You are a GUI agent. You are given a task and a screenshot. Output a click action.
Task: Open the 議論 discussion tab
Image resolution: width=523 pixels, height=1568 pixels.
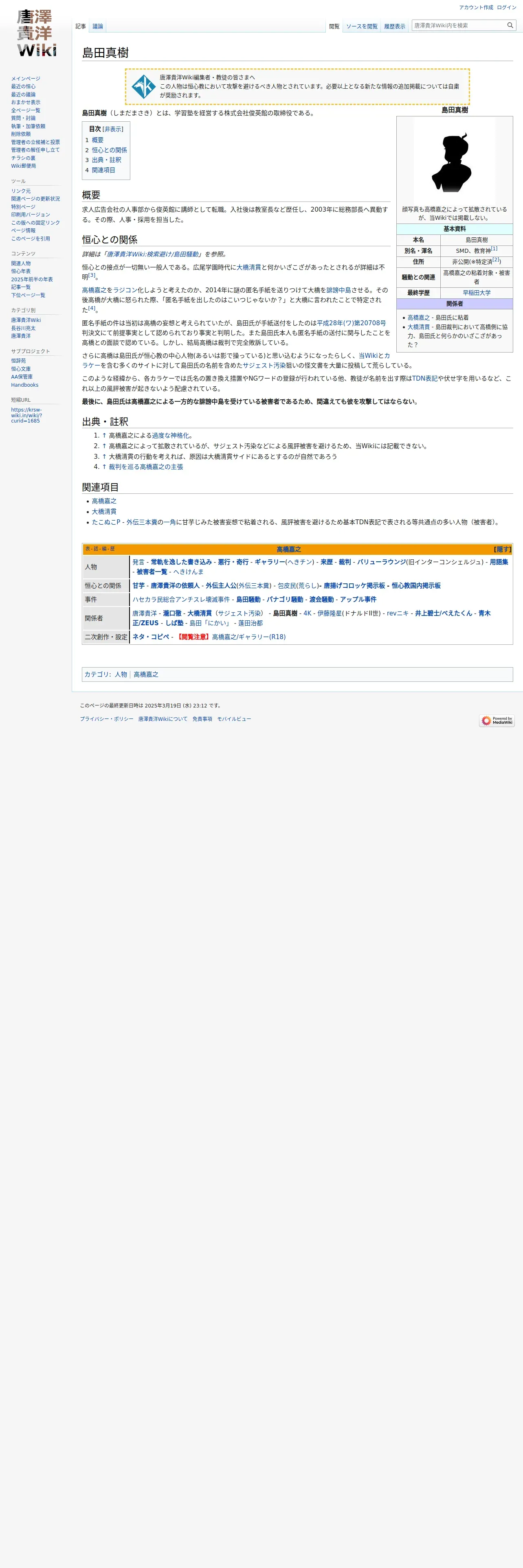click(97, 26)
